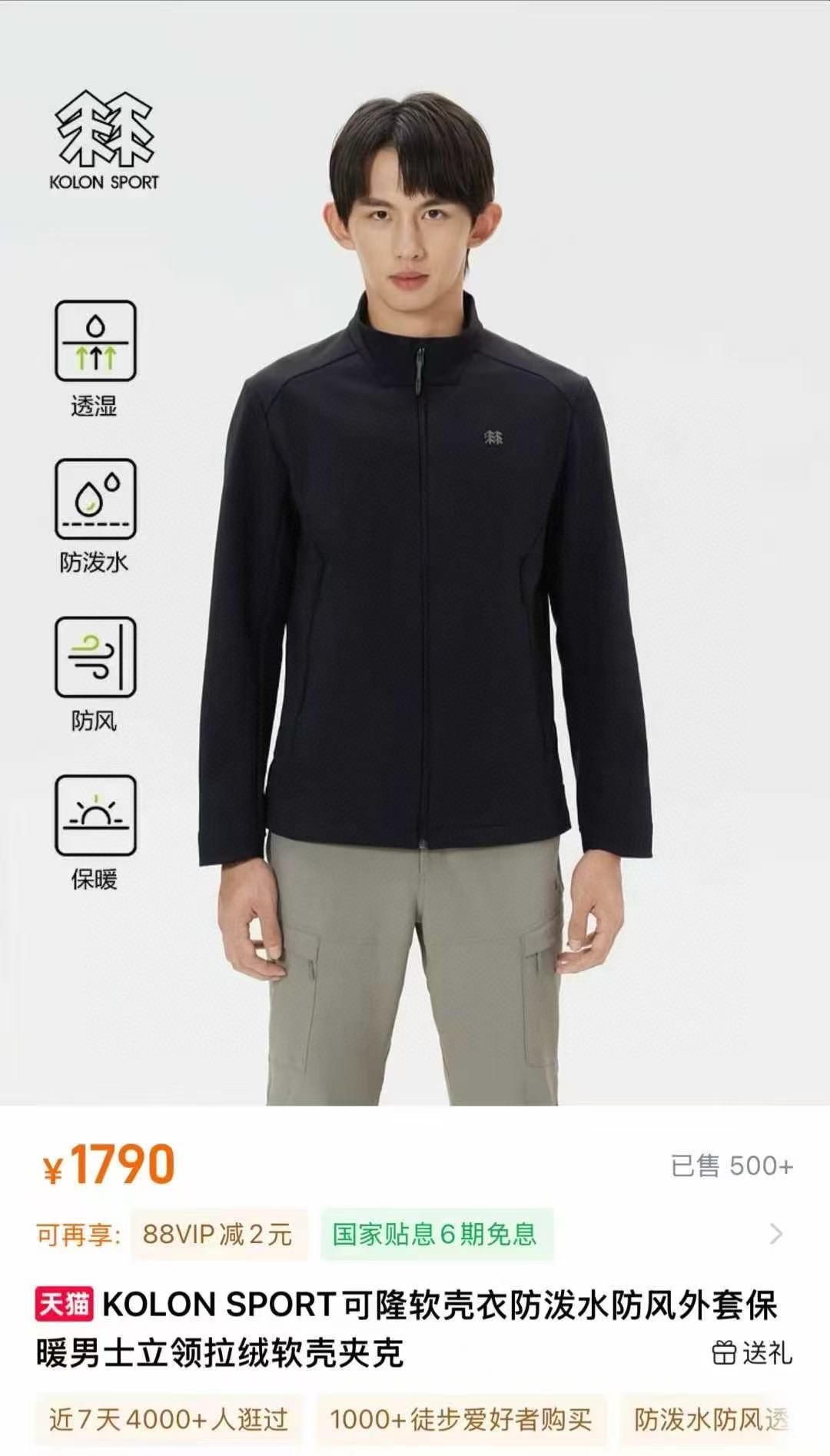
Task: Open the KOLON SPORT jacket product image
Action: tap(415, 553)
